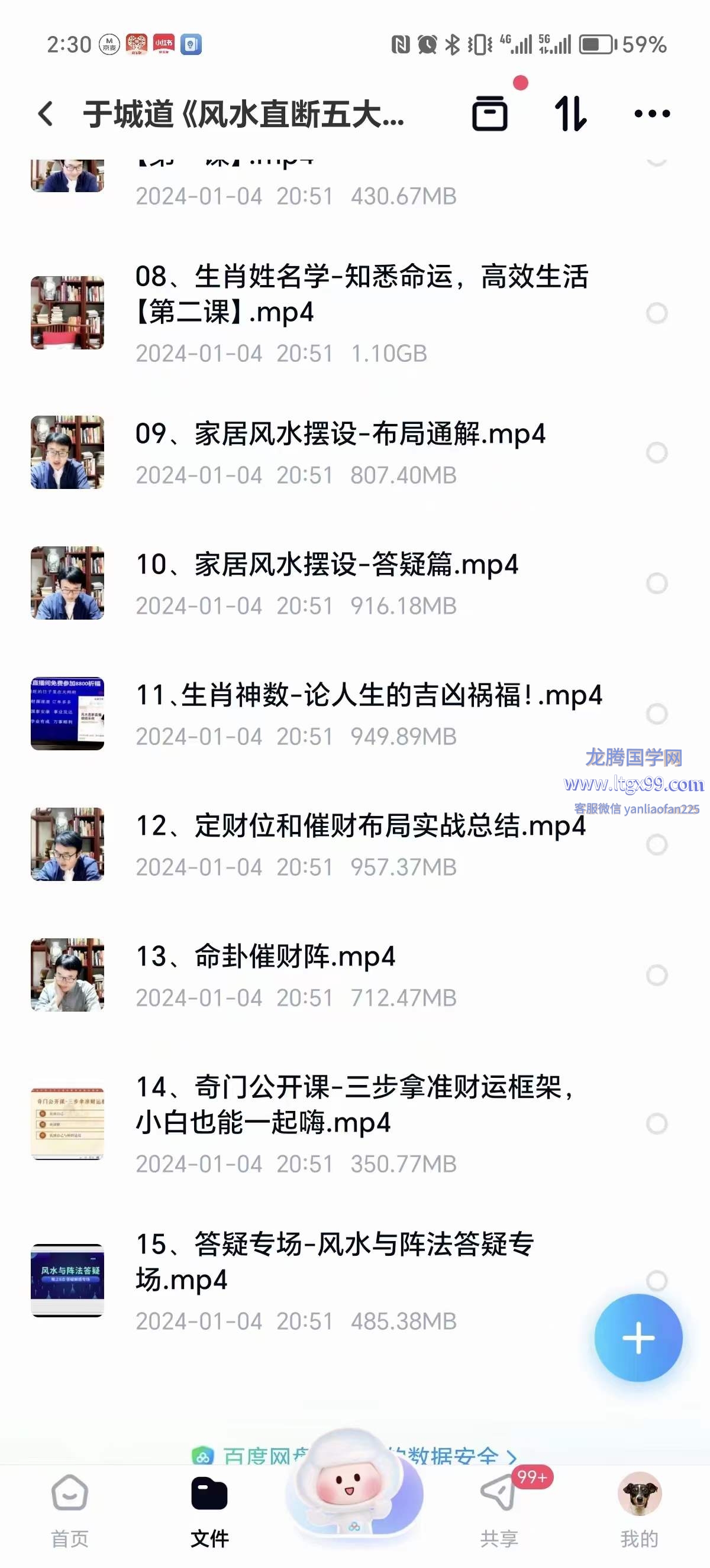Screen dimensions: 710x1568
Task: Tick the circle next to 14、奇门公开课 file
Action: 656,1123
